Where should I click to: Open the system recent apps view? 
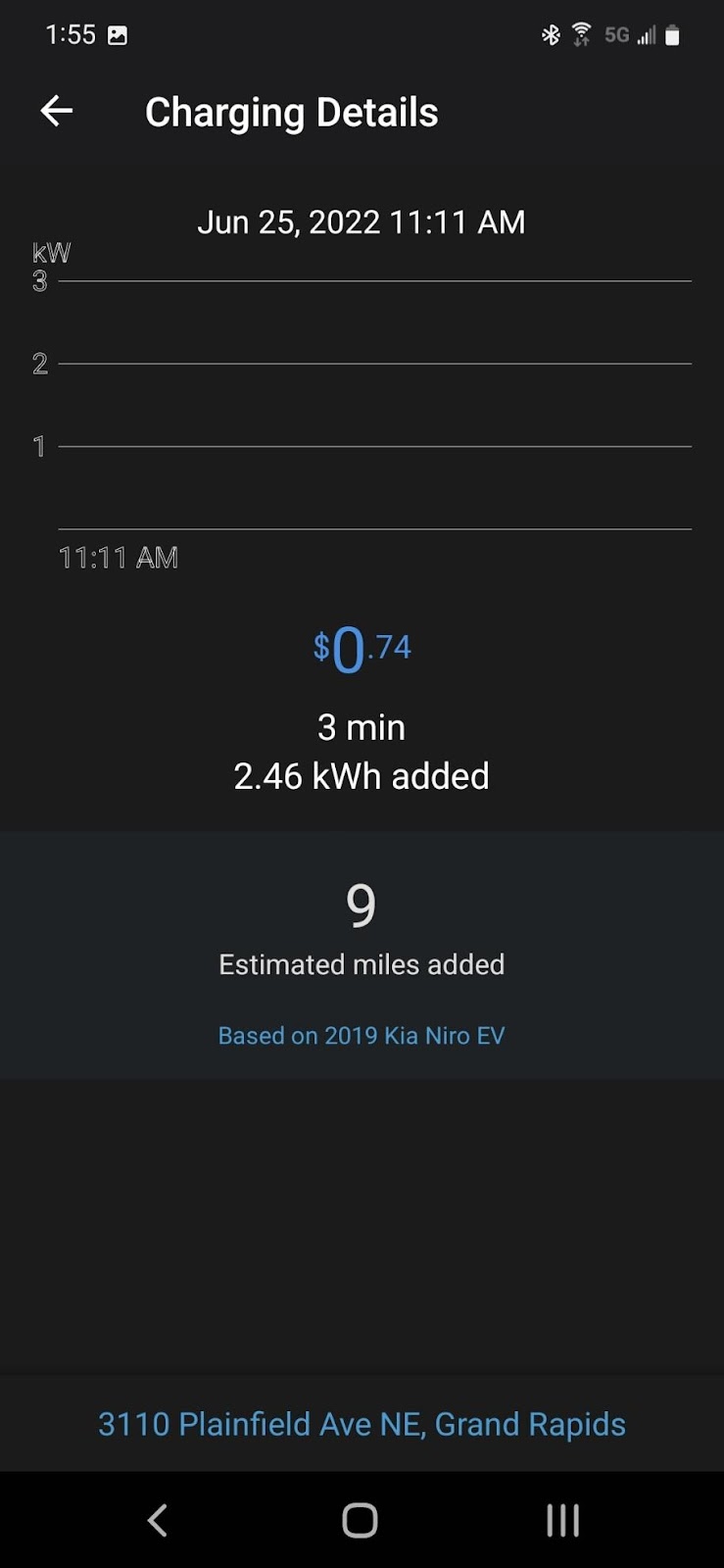(562, 1520)
